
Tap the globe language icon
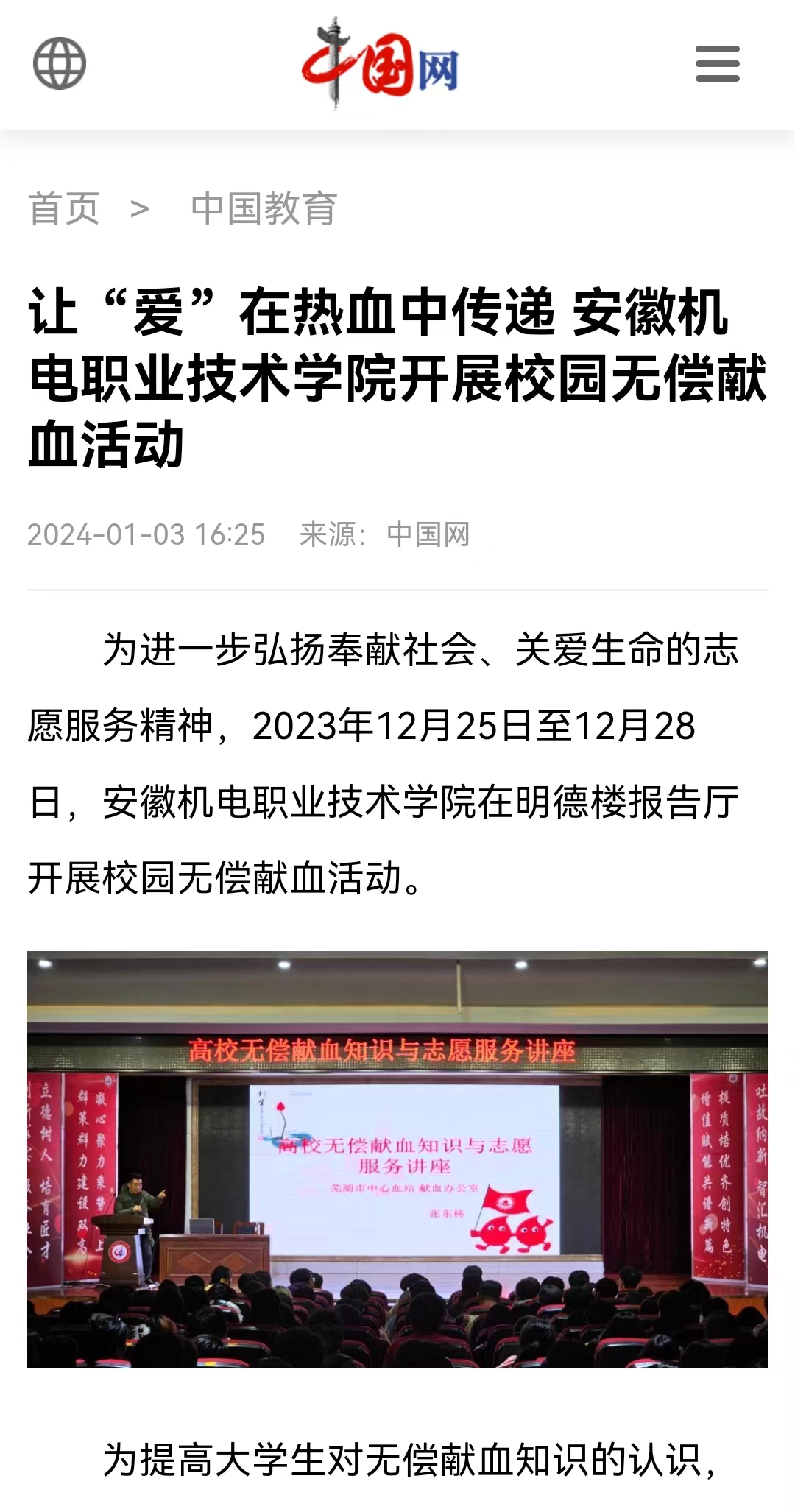coord(60,63)
